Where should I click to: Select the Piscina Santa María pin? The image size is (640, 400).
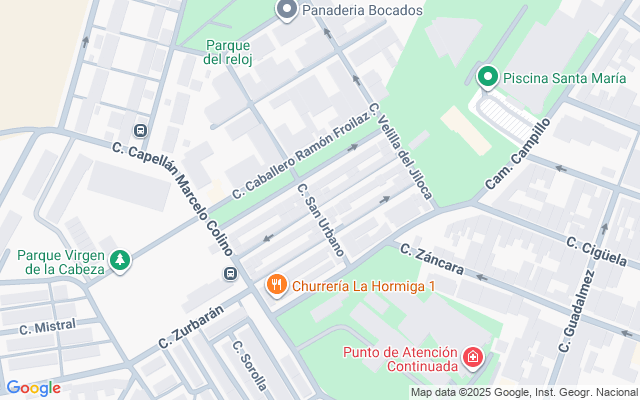coord(487,77)
